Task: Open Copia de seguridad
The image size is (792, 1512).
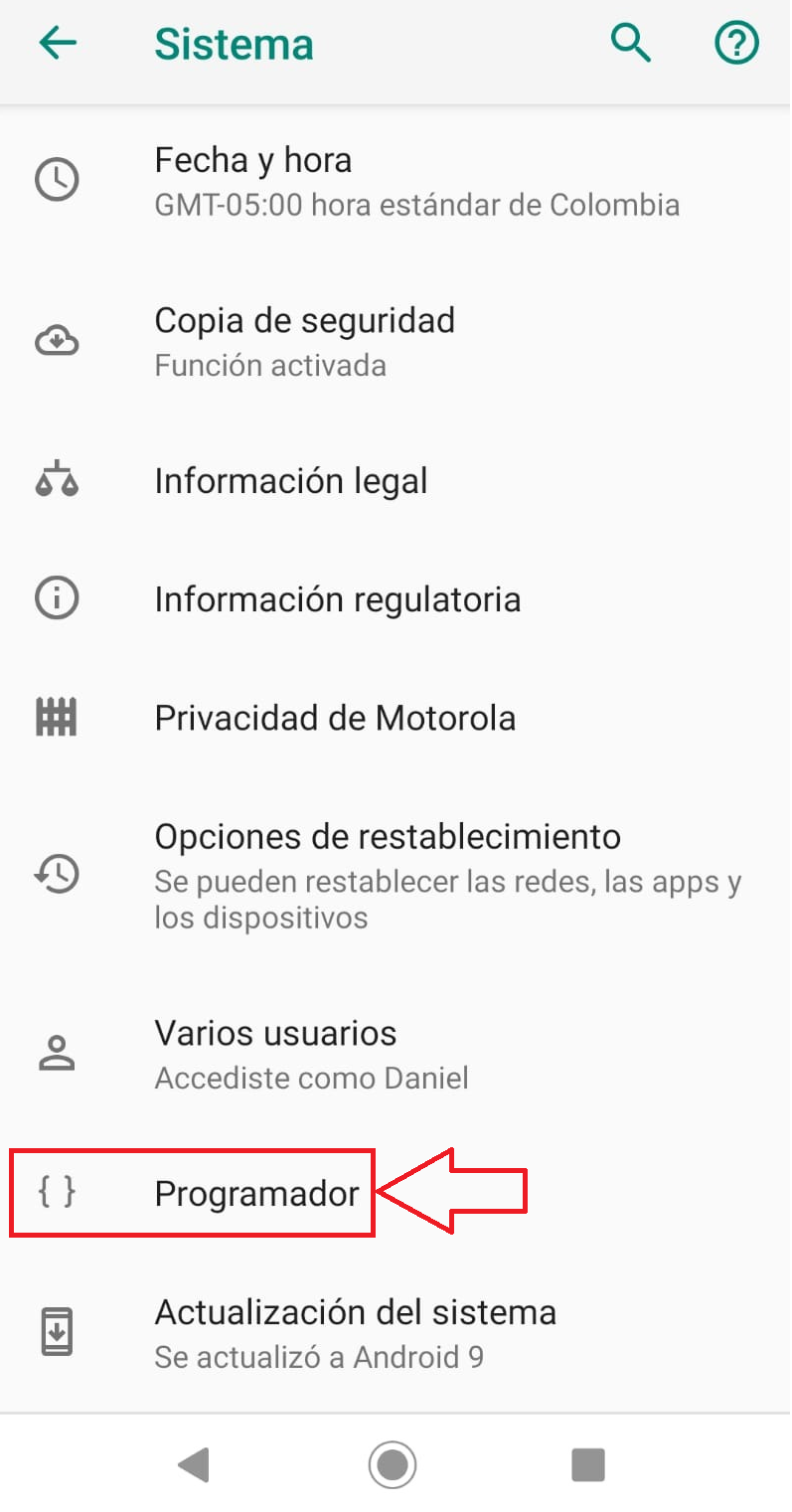Action: coord(396,341)
